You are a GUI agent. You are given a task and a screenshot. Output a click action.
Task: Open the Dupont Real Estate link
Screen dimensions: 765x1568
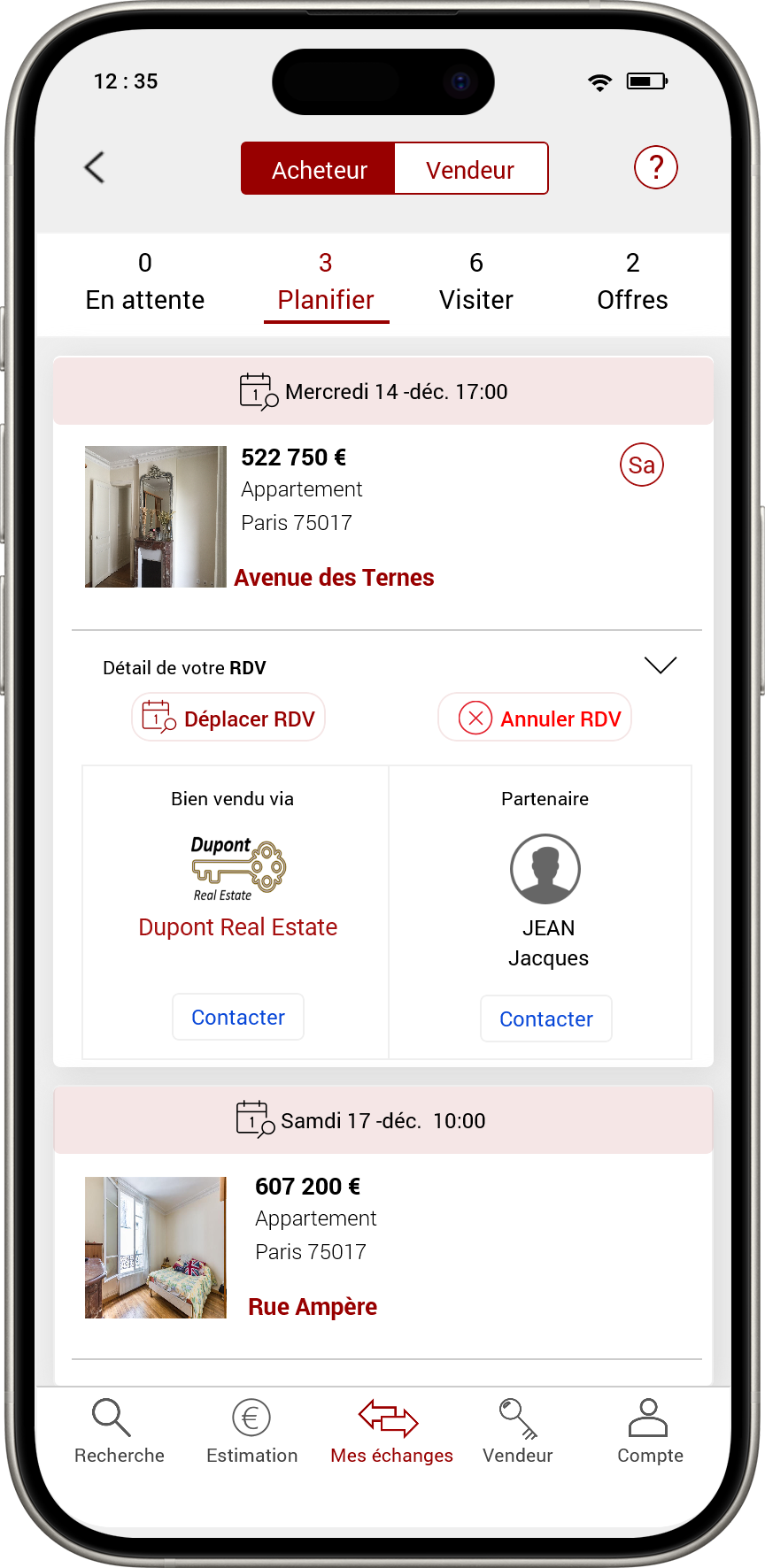point(238,926)
